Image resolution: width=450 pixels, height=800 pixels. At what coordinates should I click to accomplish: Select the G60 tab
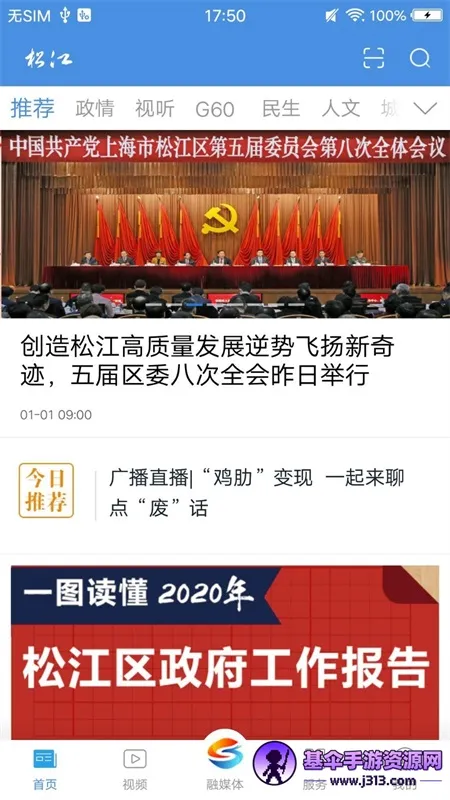[x=215, y=109]
